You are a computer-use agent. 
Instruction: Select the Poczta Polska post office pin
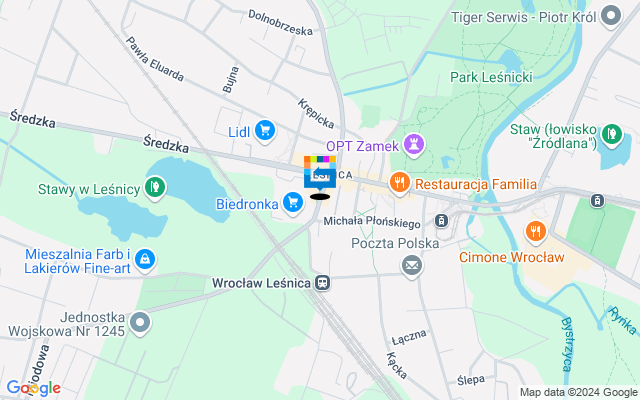click(412, 265)
